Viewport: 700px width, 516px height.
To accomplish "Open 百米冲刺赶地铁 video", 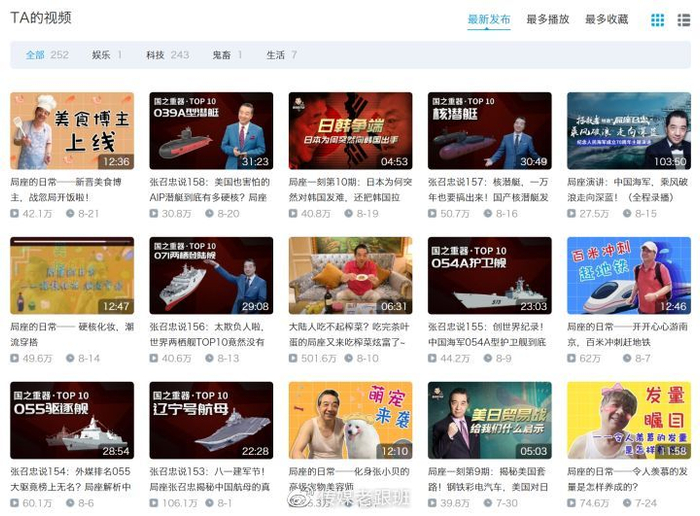I will (x=628, y=275).
